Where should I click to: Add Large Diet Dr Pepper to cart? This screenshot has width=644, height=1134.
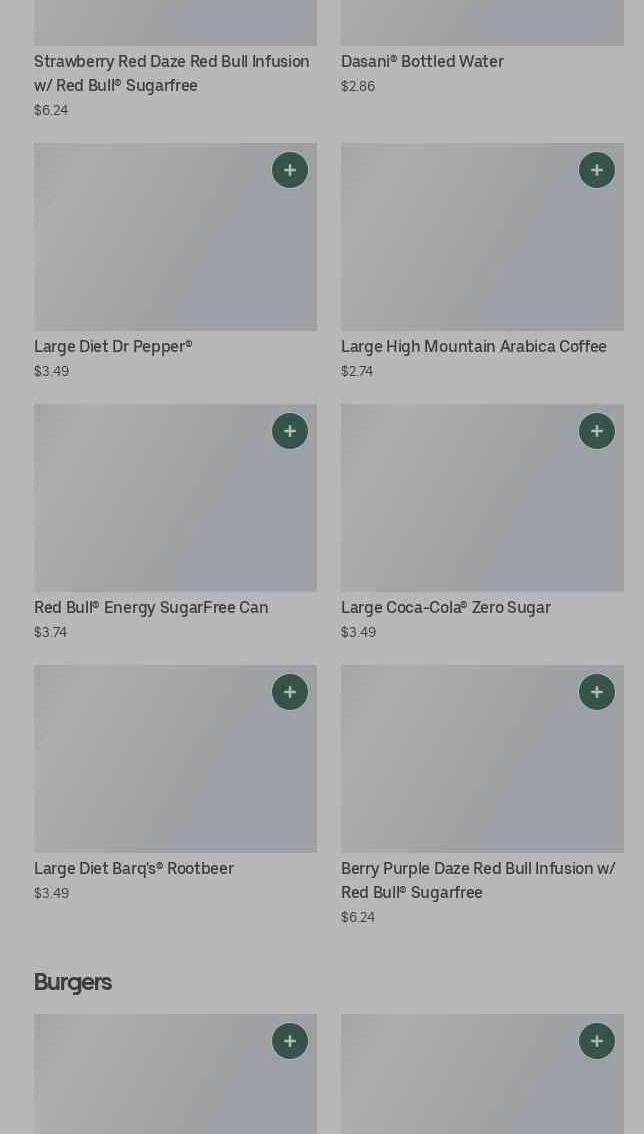(x=290, y=170)
